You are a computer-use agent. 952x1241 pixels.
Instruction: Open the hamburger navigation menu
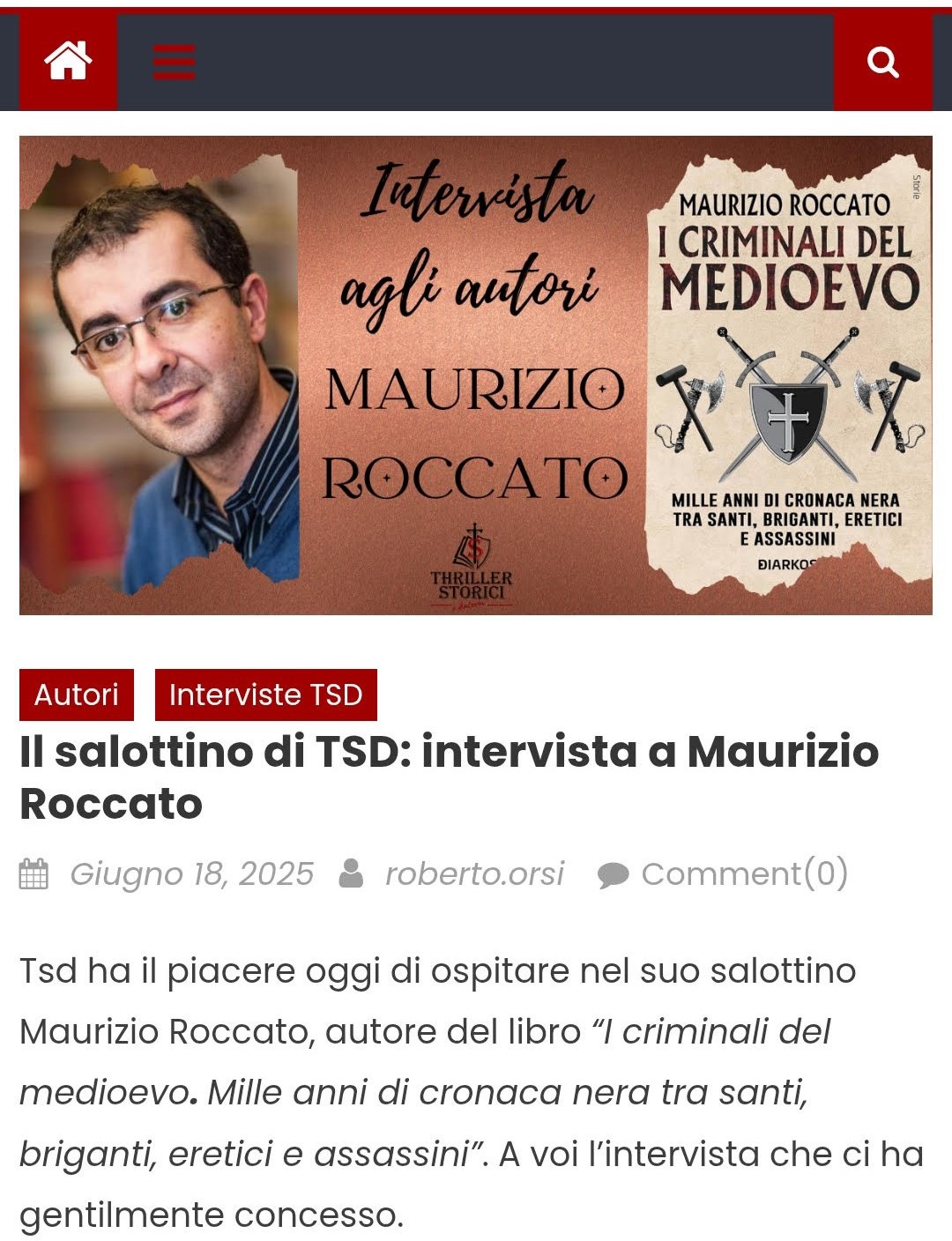coord(174,62)
